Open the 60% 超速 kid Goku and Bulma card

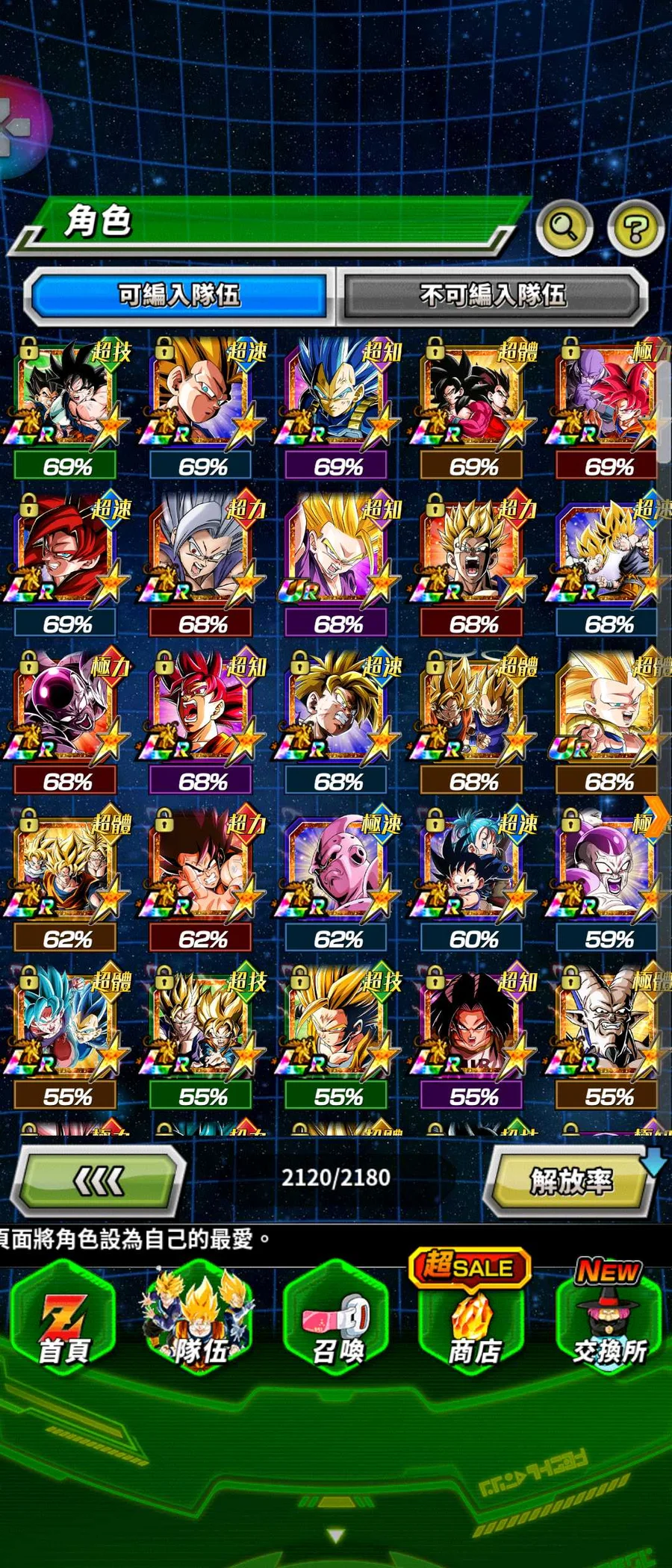[473, 870]
